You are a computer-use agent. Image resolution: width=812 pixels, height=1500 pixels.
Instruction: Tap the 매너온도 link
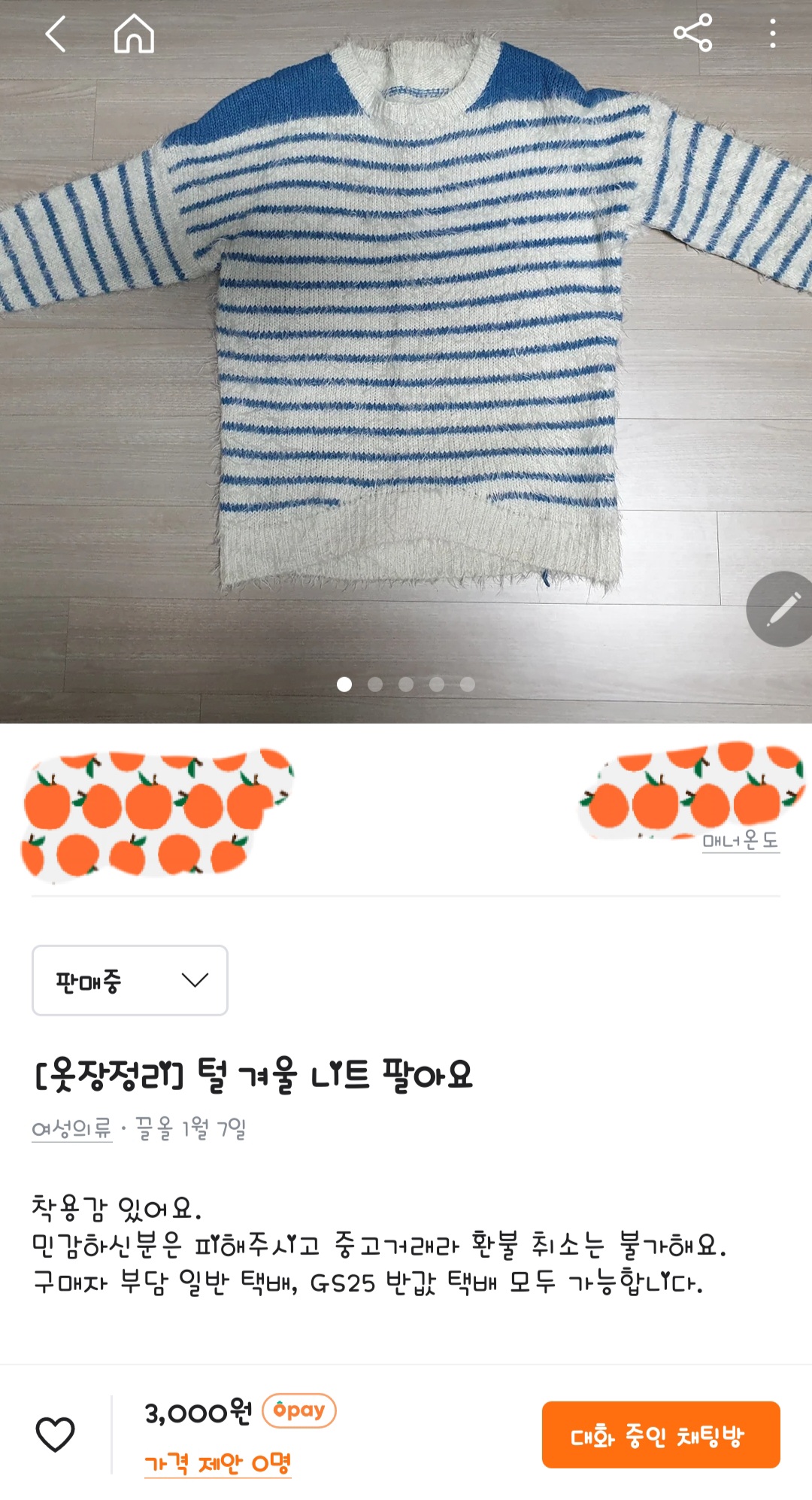click(x=741, y=841)
